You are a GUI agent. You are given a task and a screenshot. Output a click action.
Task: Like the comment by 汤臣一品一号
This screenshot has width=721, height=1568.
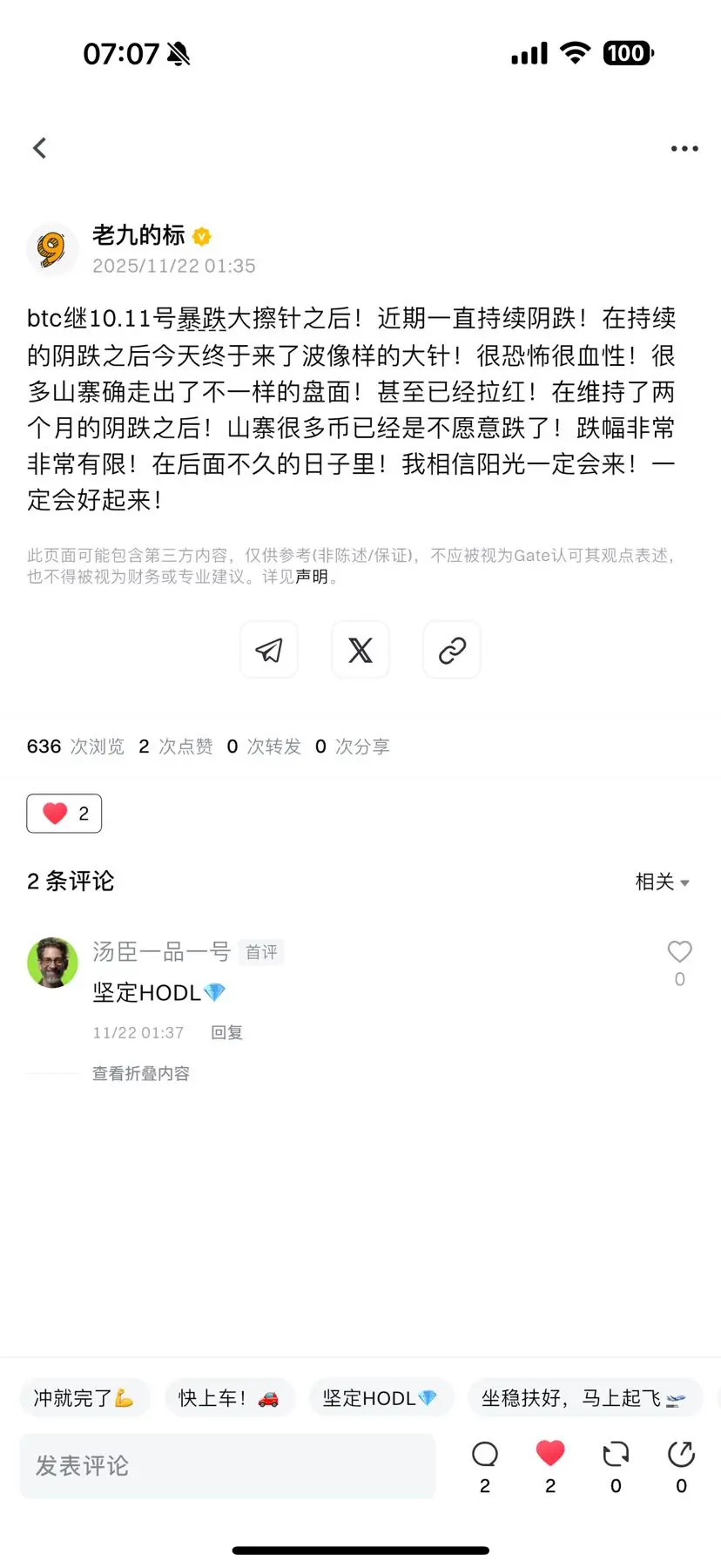point(679,951)
